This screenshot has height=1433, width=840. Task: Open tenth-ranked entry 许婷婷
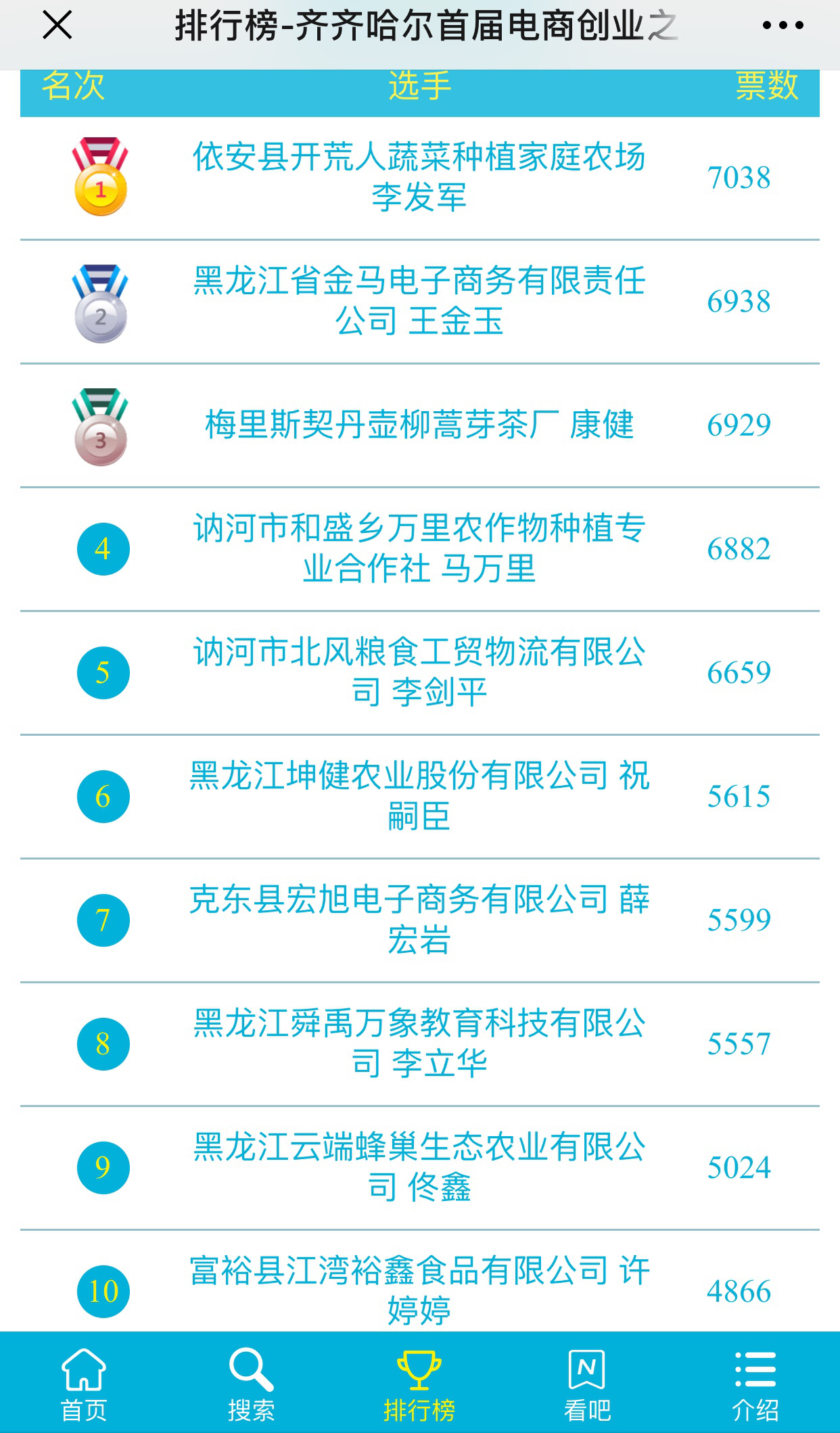pyautogui.click(x=419, y=1289)
